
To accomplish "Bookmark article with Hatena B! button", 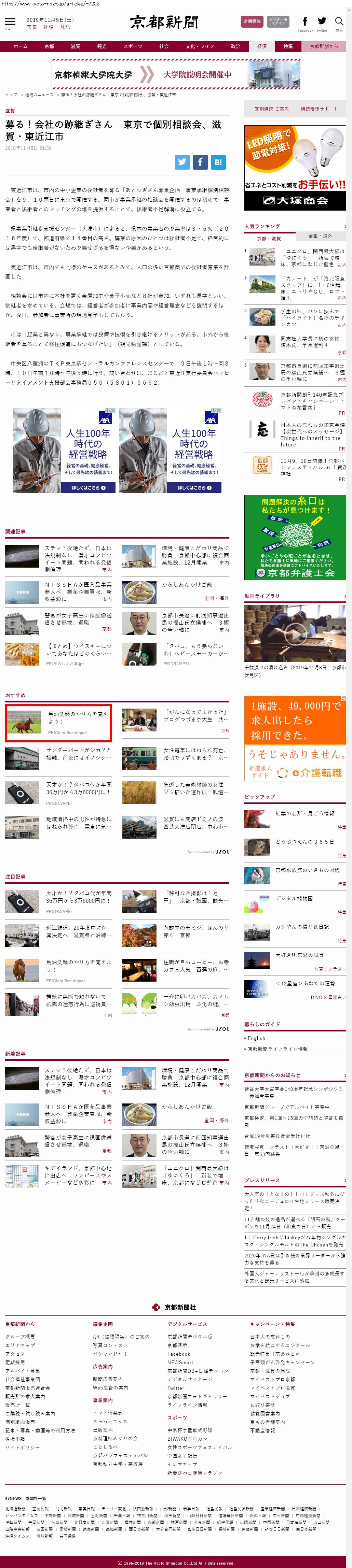I will pos(218,162).
